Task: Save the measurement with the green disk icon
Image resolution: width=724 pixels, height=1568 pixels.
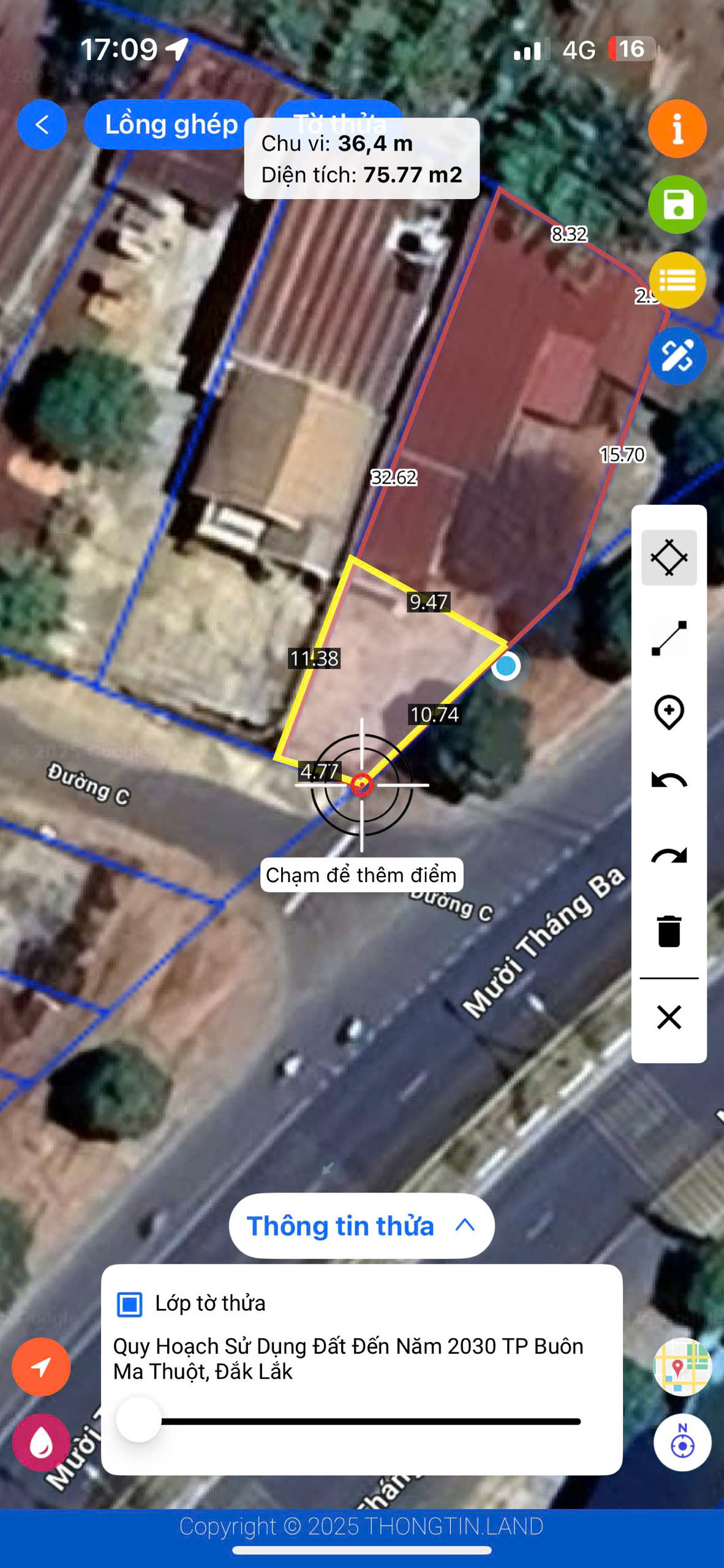Action: click(677, 205)
